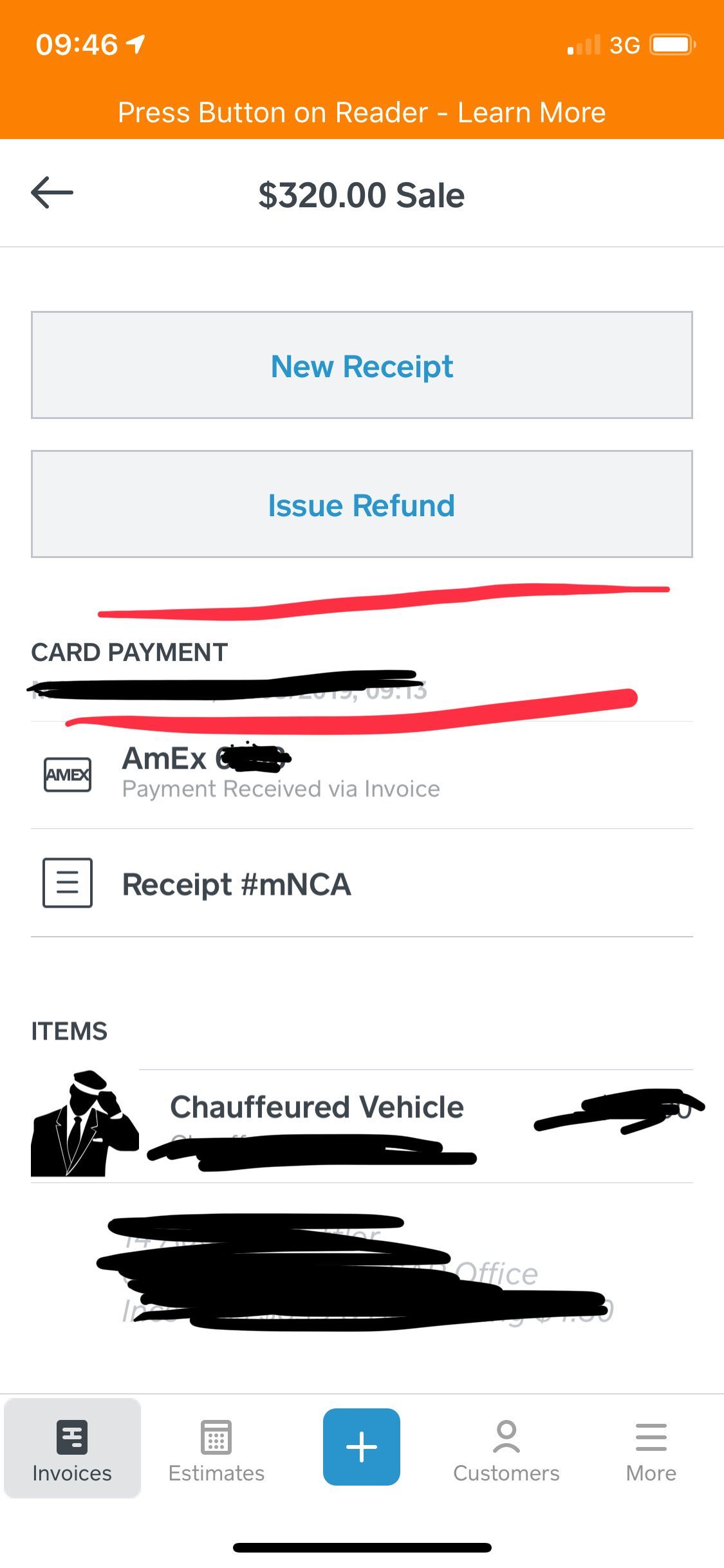The height and width of the screenshot is (1568, 724).
Task: Switch to the Invoices tab
Action: click(72, 1450)
